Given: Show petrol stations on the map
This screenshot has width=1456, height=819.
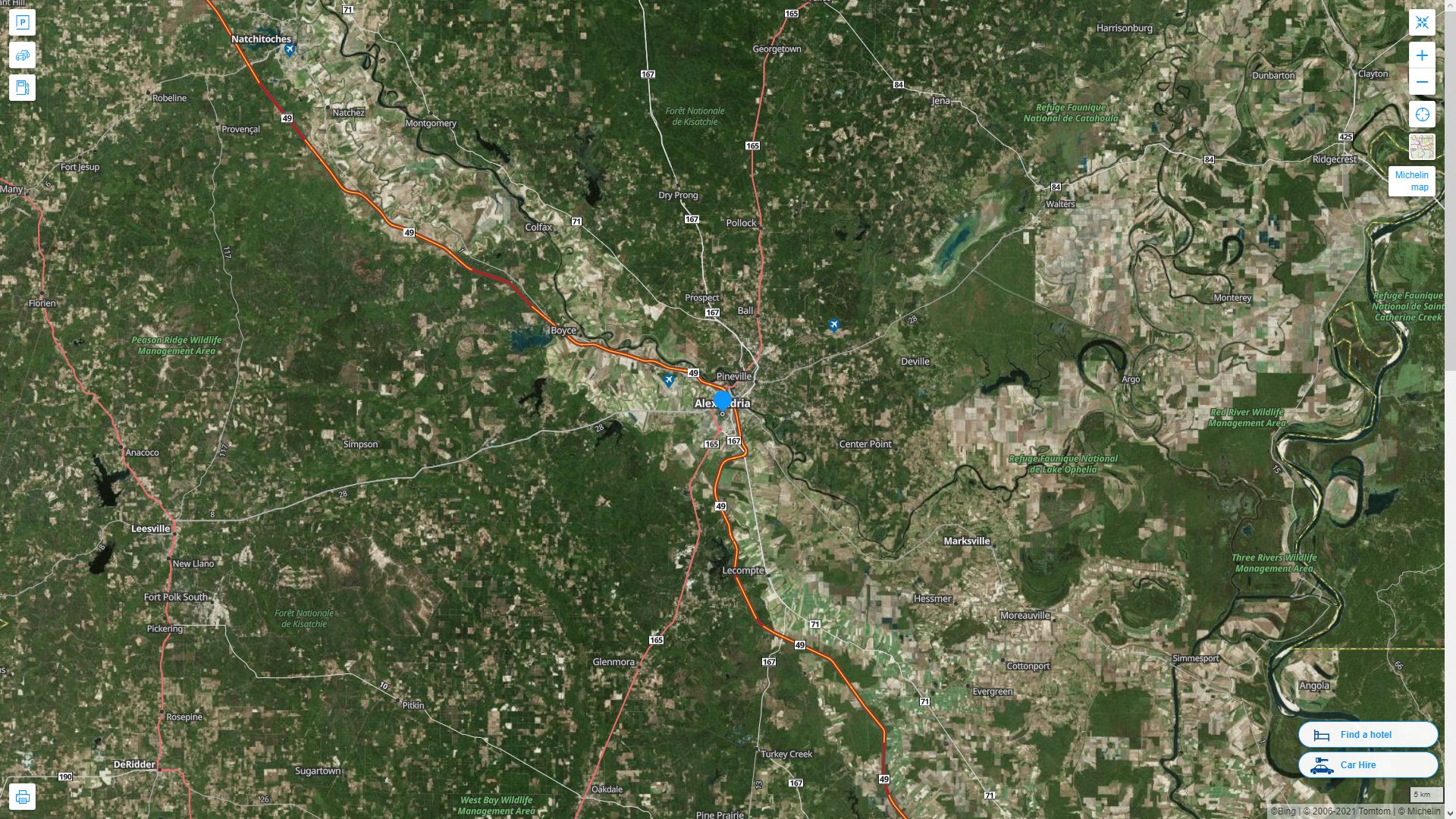Looking at the screenshot, I should 22,88.
